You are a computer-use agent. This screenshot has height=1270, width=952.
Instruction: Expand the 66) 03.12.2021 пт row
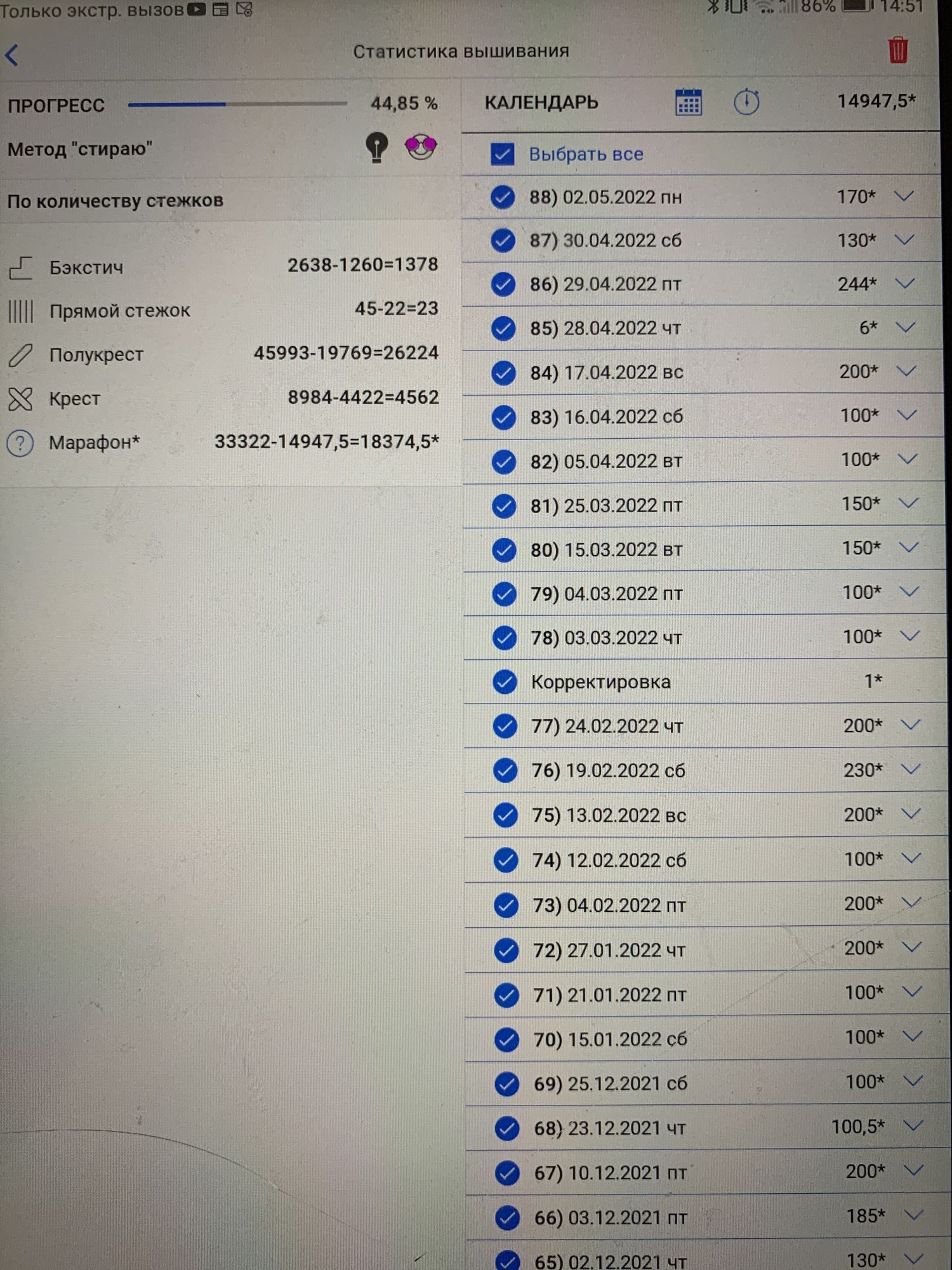pyautogui.click(x=913, y=1216)
